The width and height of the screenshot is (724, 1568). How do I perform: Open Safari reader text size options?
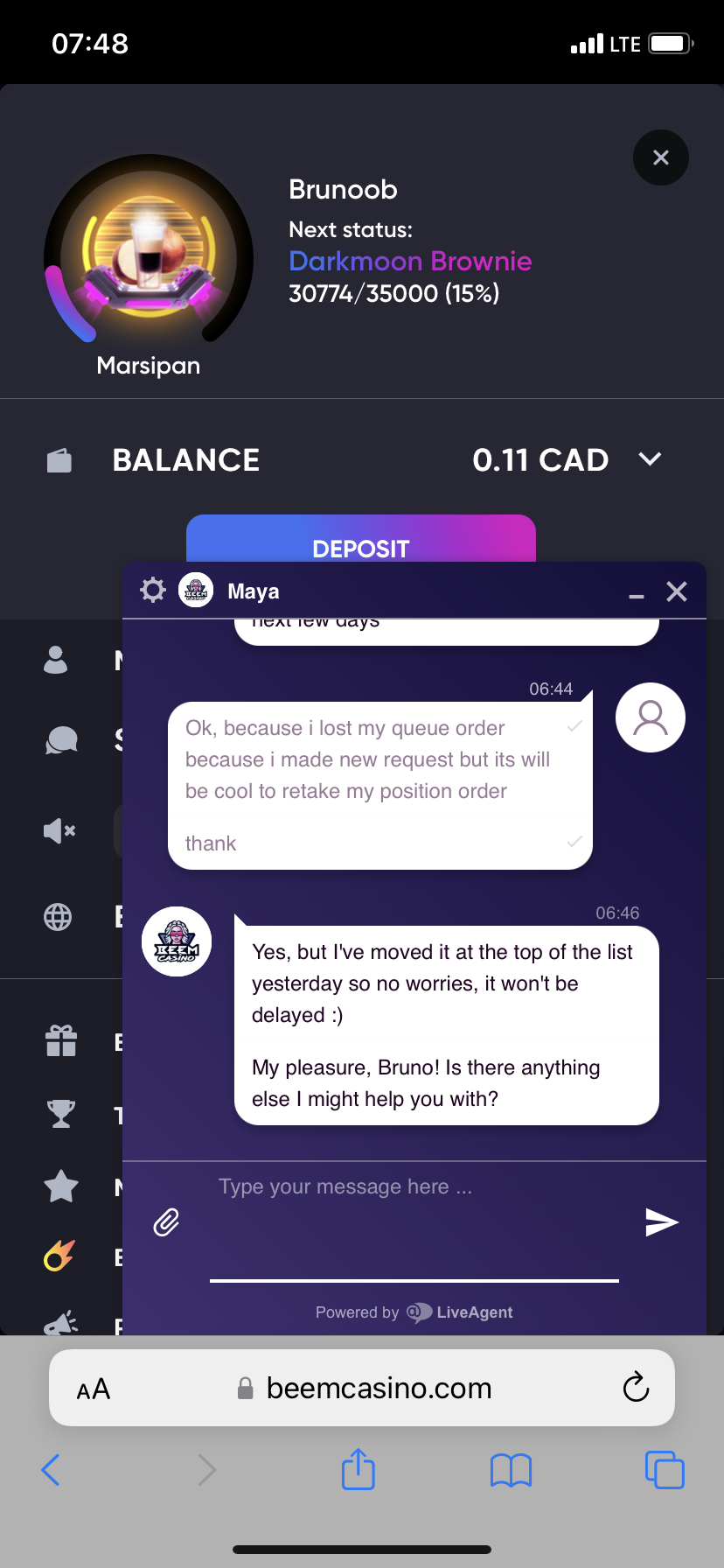tap(94, 1389)
